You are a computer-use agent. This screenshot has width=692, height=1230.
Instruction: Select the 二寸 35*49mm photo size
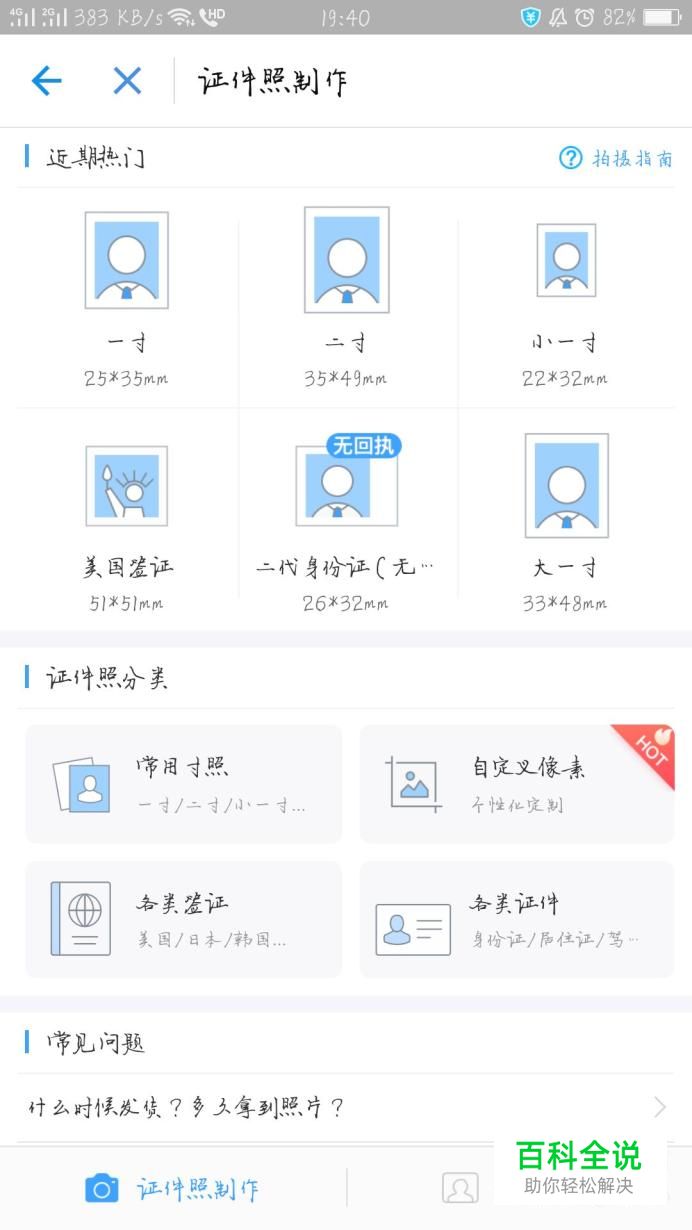pyautogui.click(x=346, y=299)
